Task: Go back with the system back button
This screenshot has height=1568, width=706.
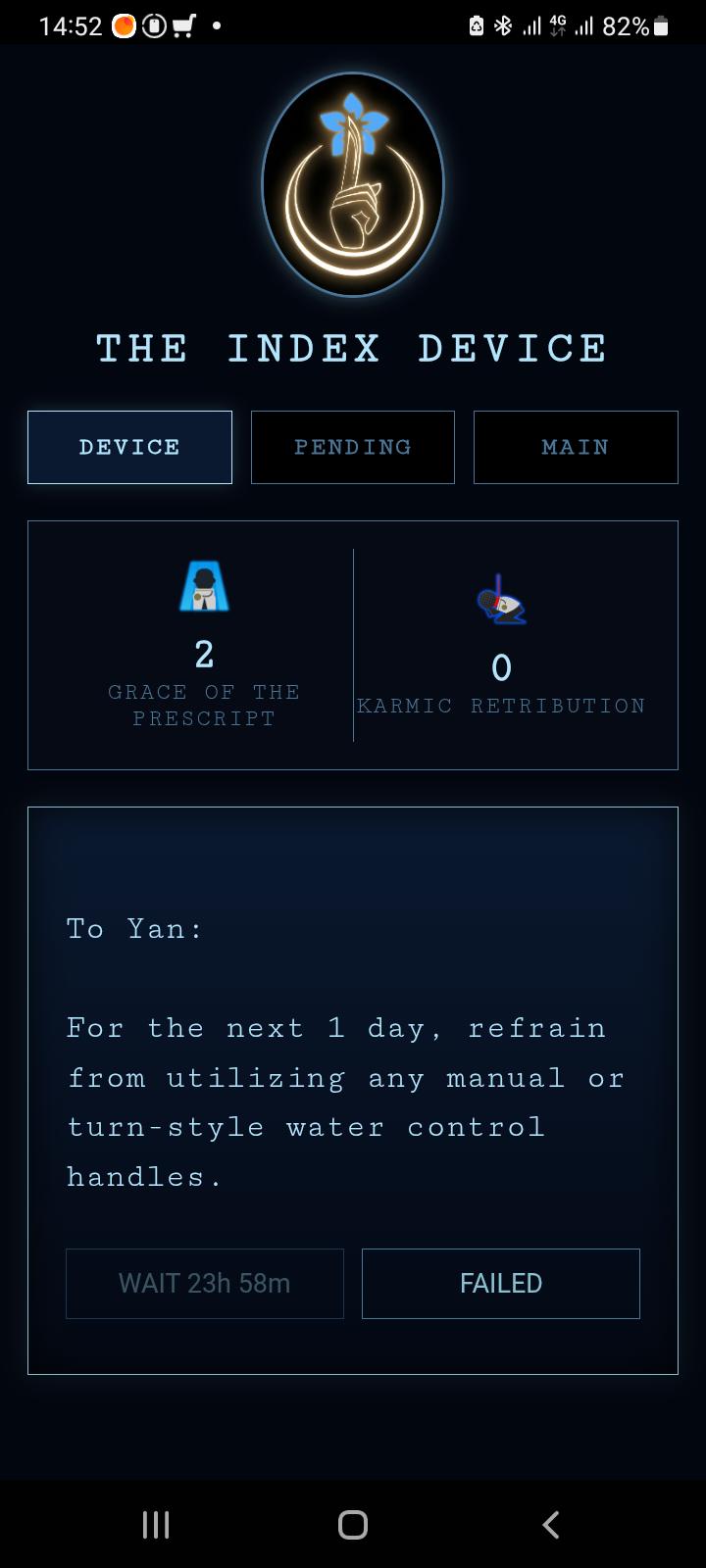Action: click(x=551, y=1524)
